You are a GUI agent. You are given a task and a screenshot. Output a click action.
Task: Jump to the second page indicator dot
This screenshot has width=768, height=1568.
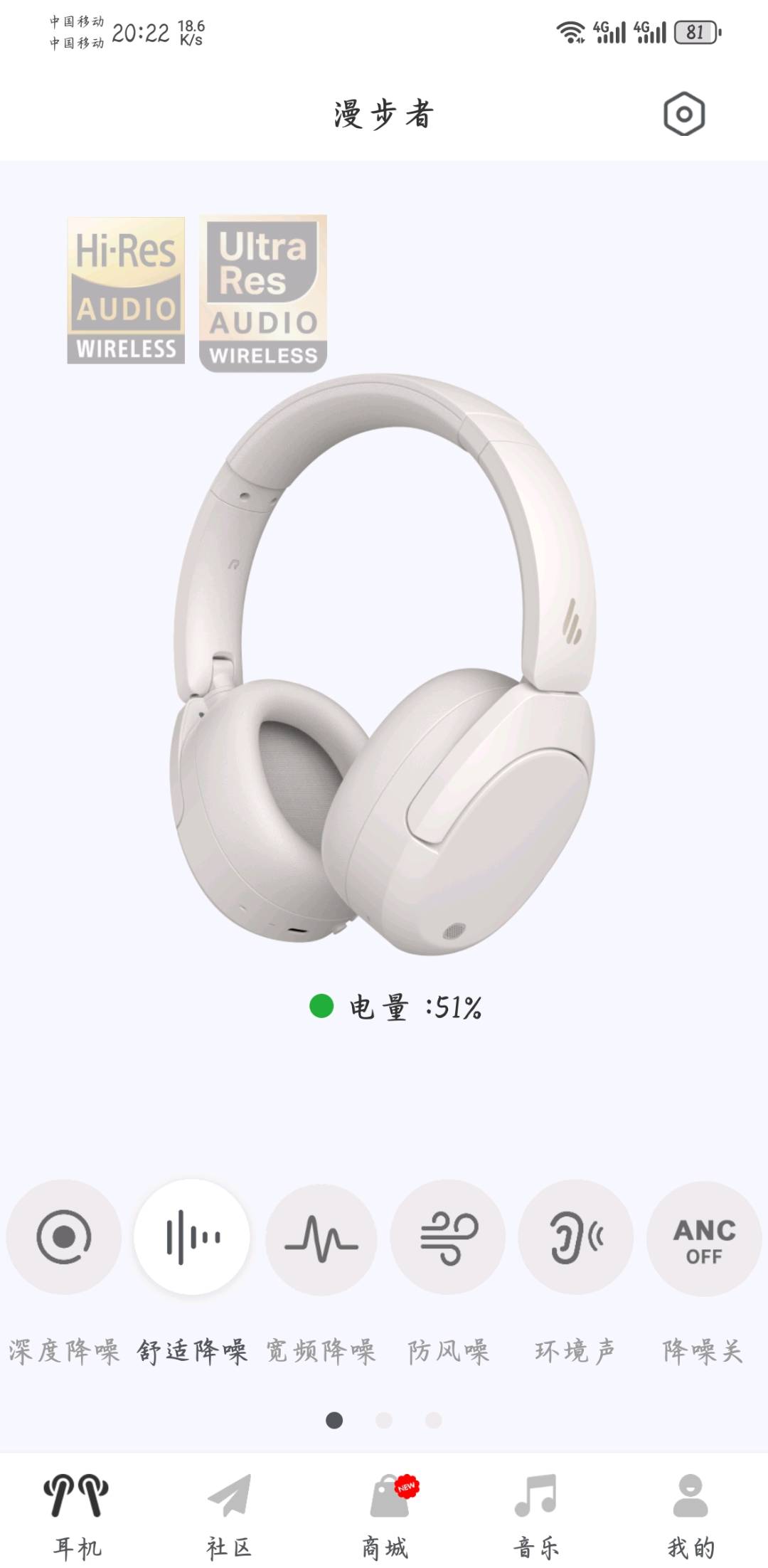tap(384, 1421)
